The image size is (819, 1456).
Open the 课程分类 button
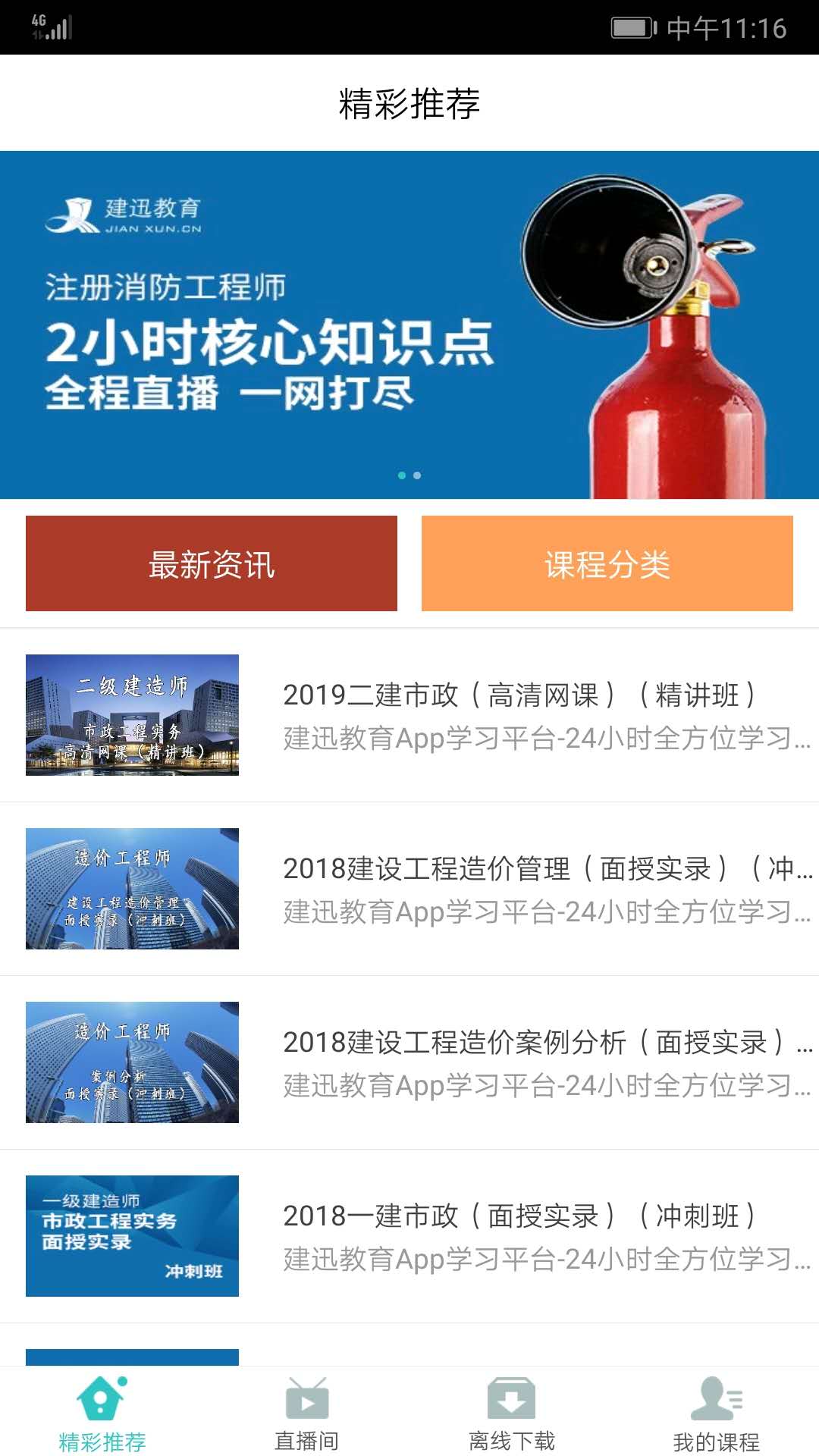click(x=607, y=563)
